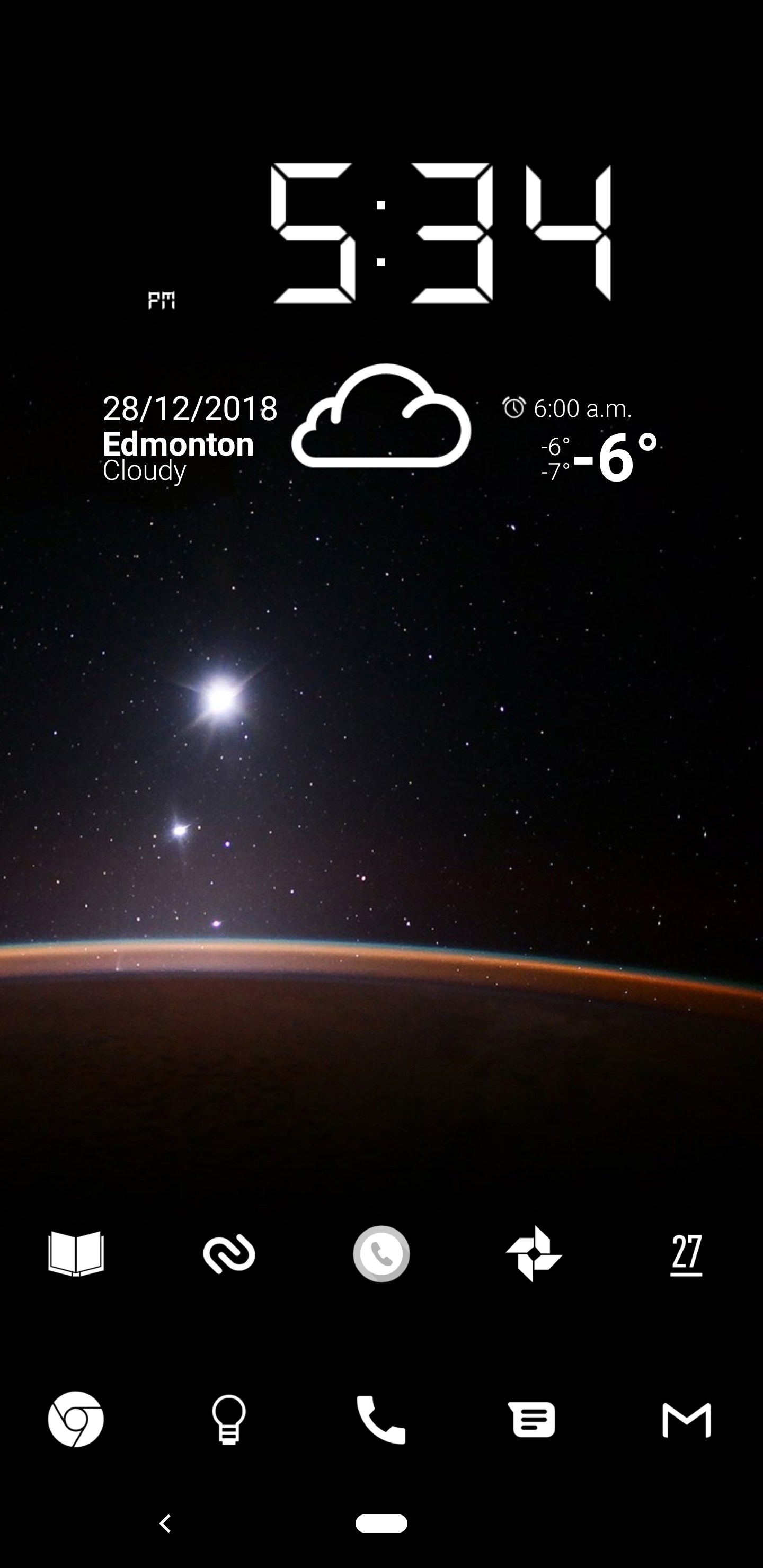This screenshot has width=763, height=1568.
Task: Open the lightbulb notes app
Action: click(229, 1419)
